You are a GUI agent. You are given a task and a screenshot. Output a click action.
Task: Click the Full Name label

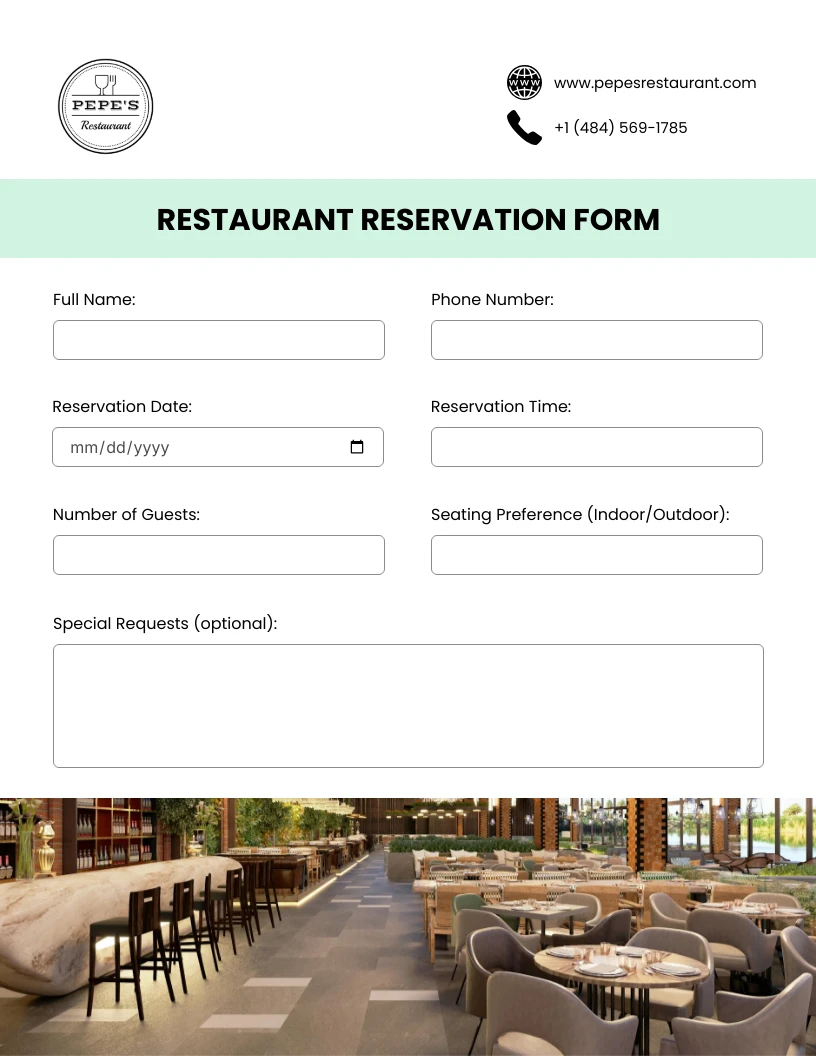coord(94,300)
